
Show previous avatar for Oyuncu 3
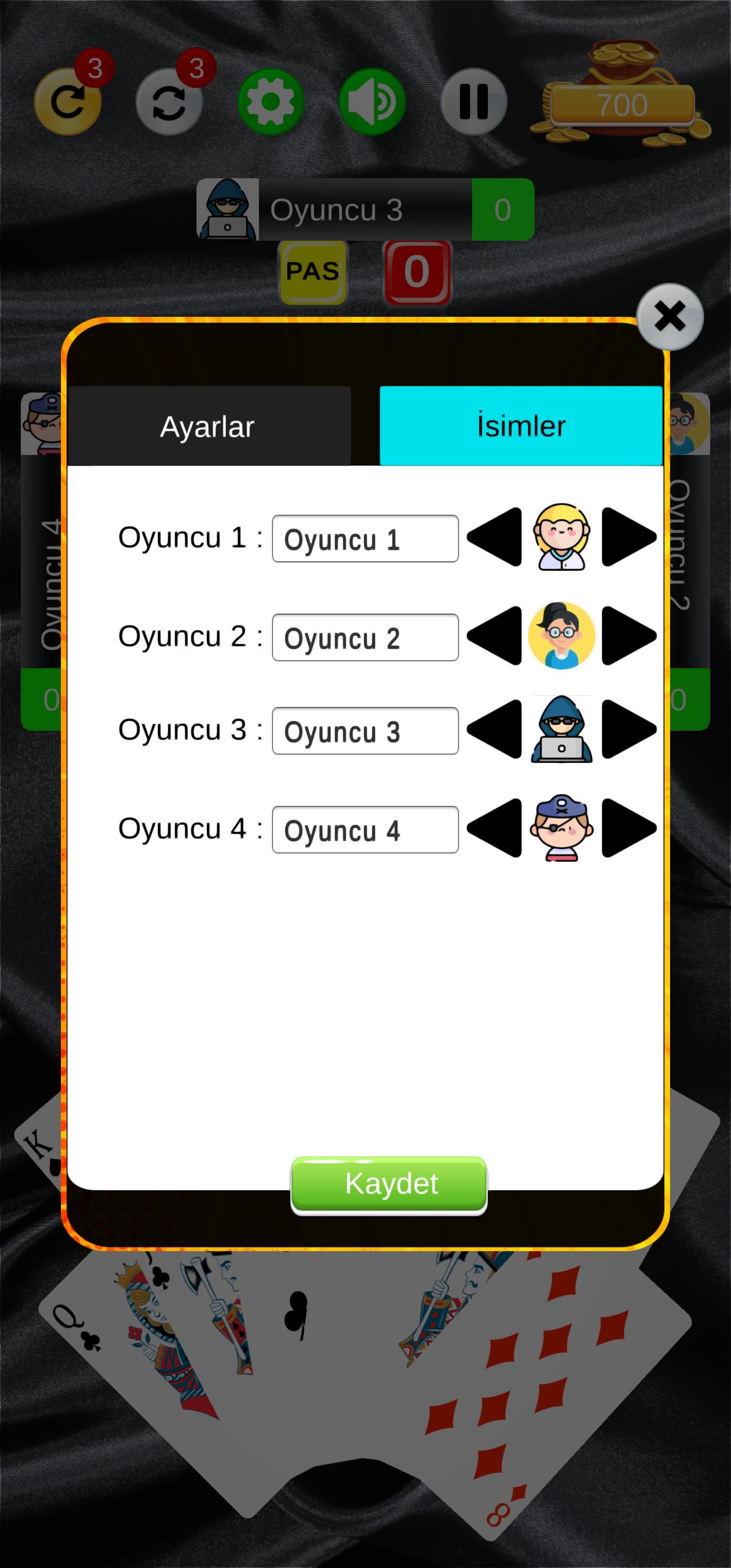pyautogui.click(x=495, y=729)
